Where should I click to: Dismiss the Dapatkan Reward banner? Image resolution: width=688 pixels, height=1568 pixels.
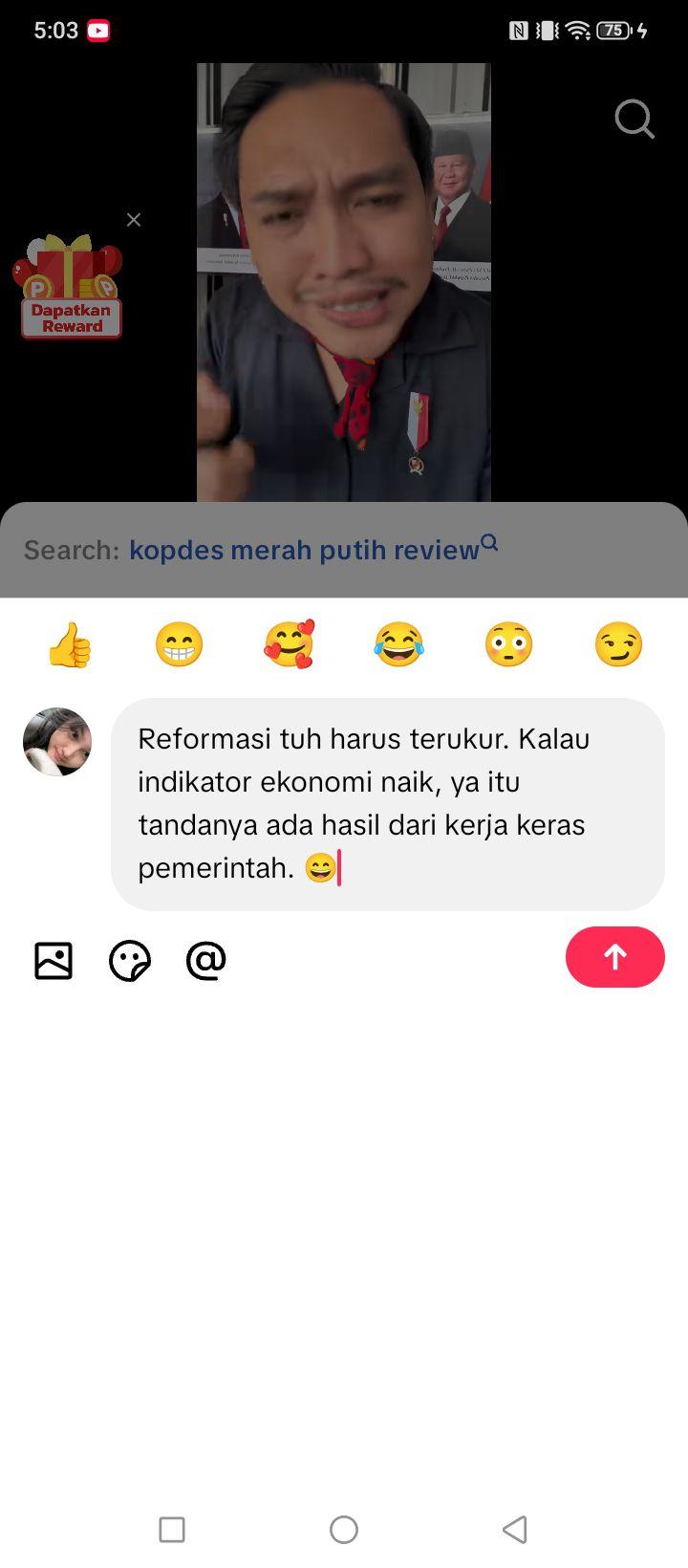(x=134, y=220)
